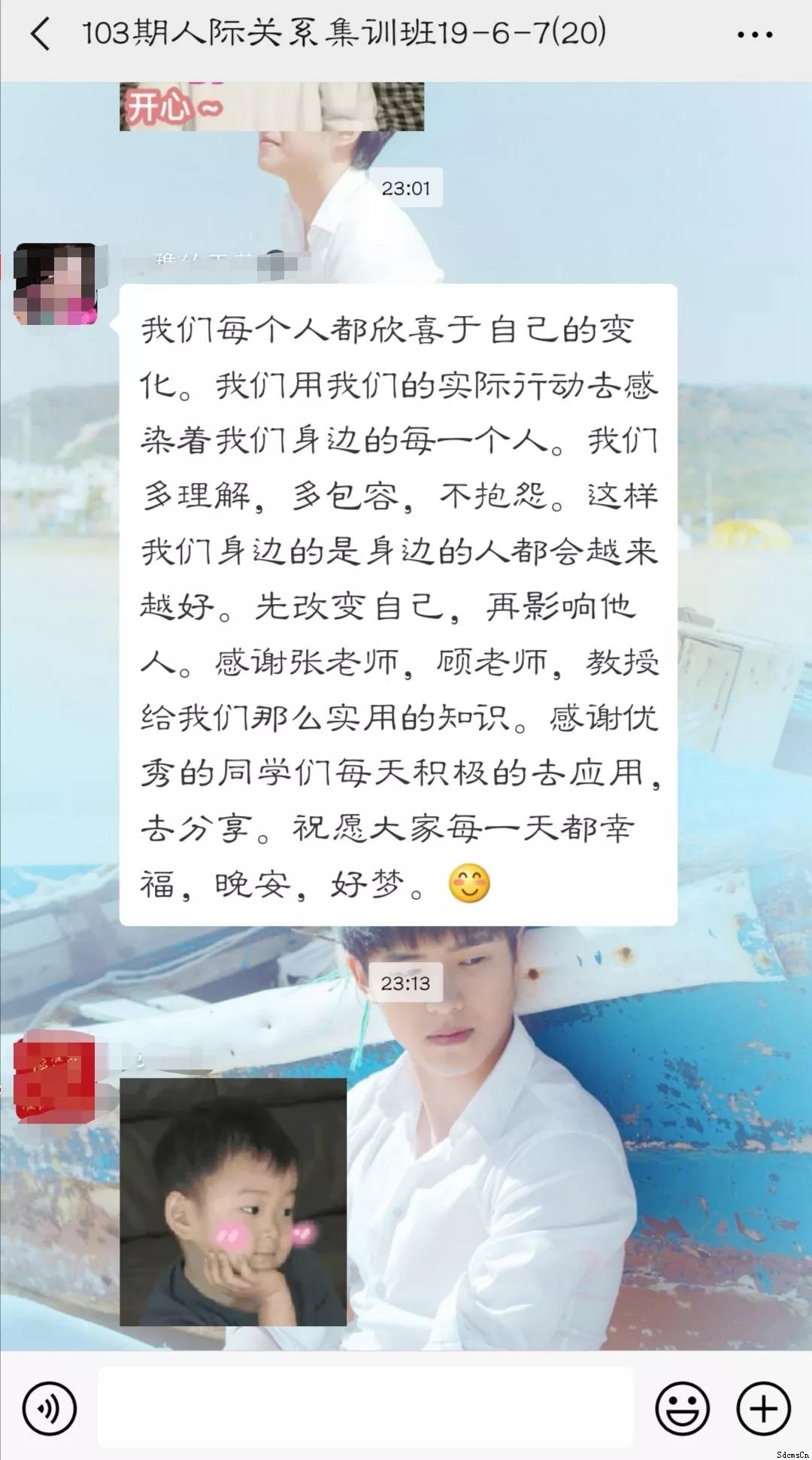812x1460 pixels.
Task: Open the emoji sticker panel
Action: 682,1408
